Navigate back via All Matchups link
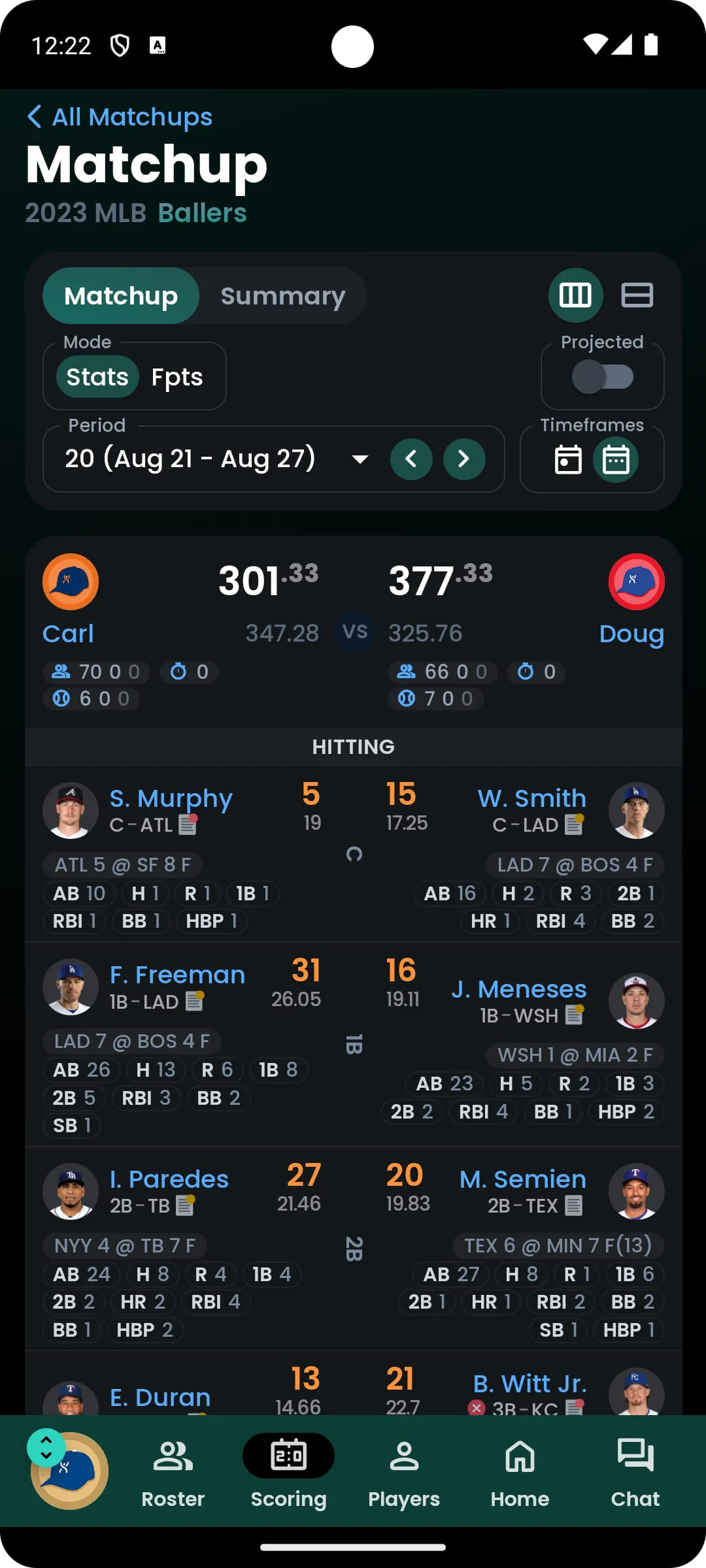 pos(120,116)
